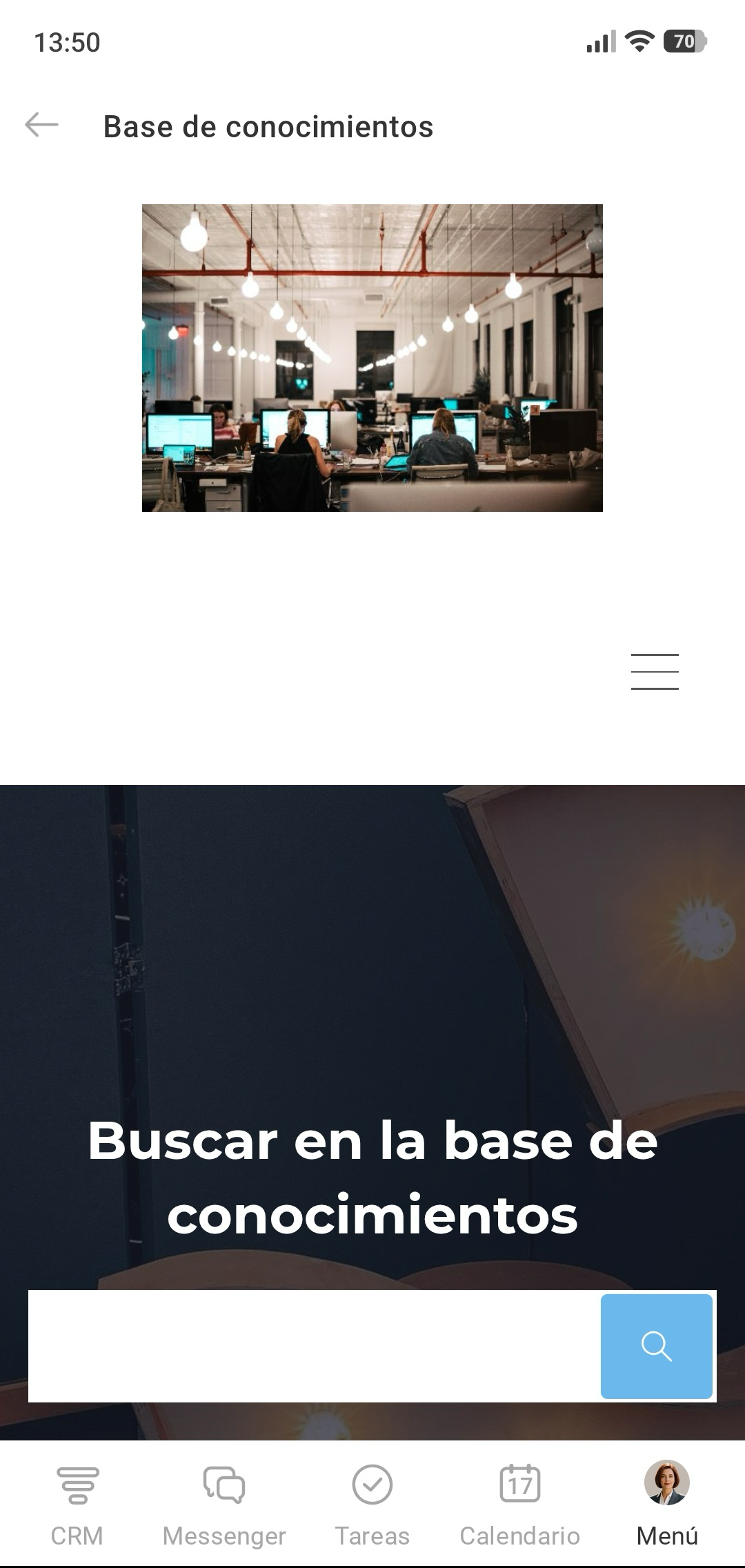745x1568 pixels.
Task: Open the Messenger tab
Action: tap(224, 1505)
